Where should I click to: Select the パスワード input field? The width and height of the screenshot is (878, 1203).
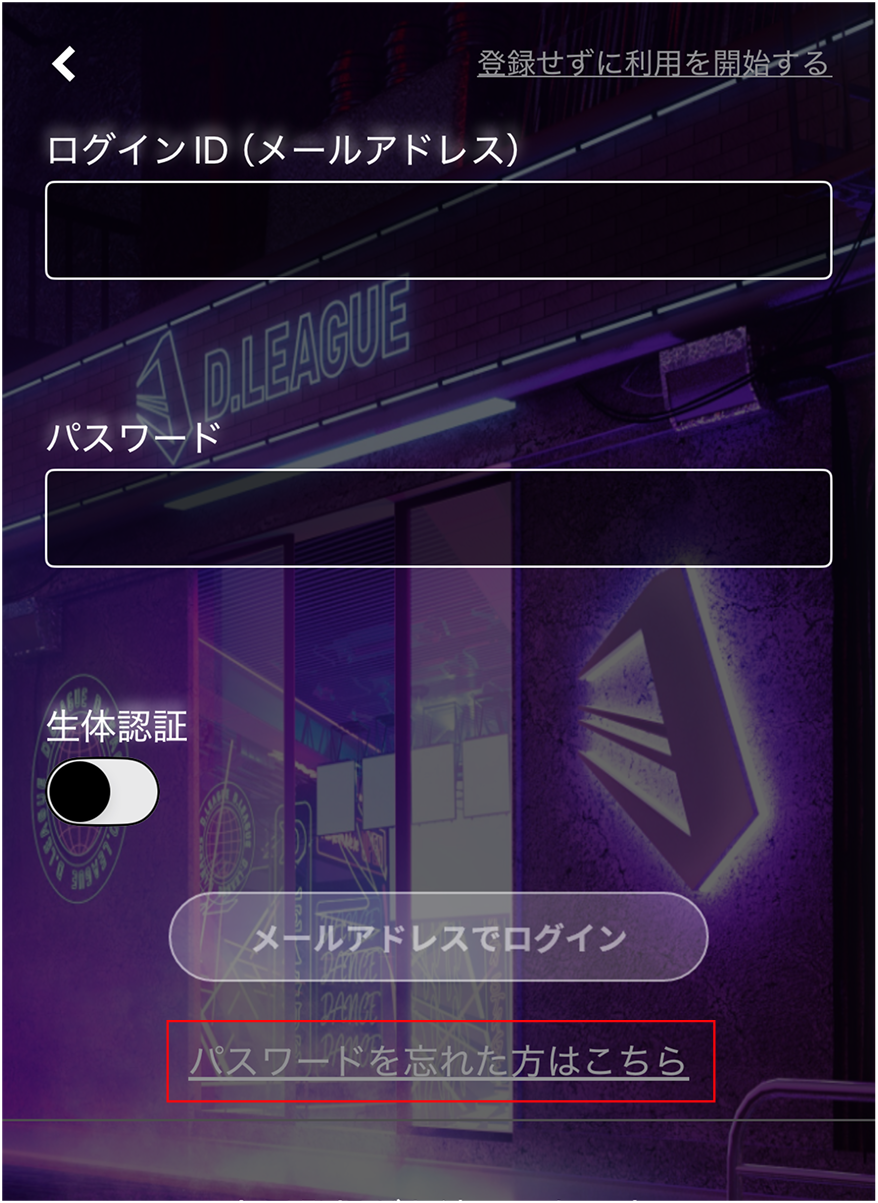[438, 518]
